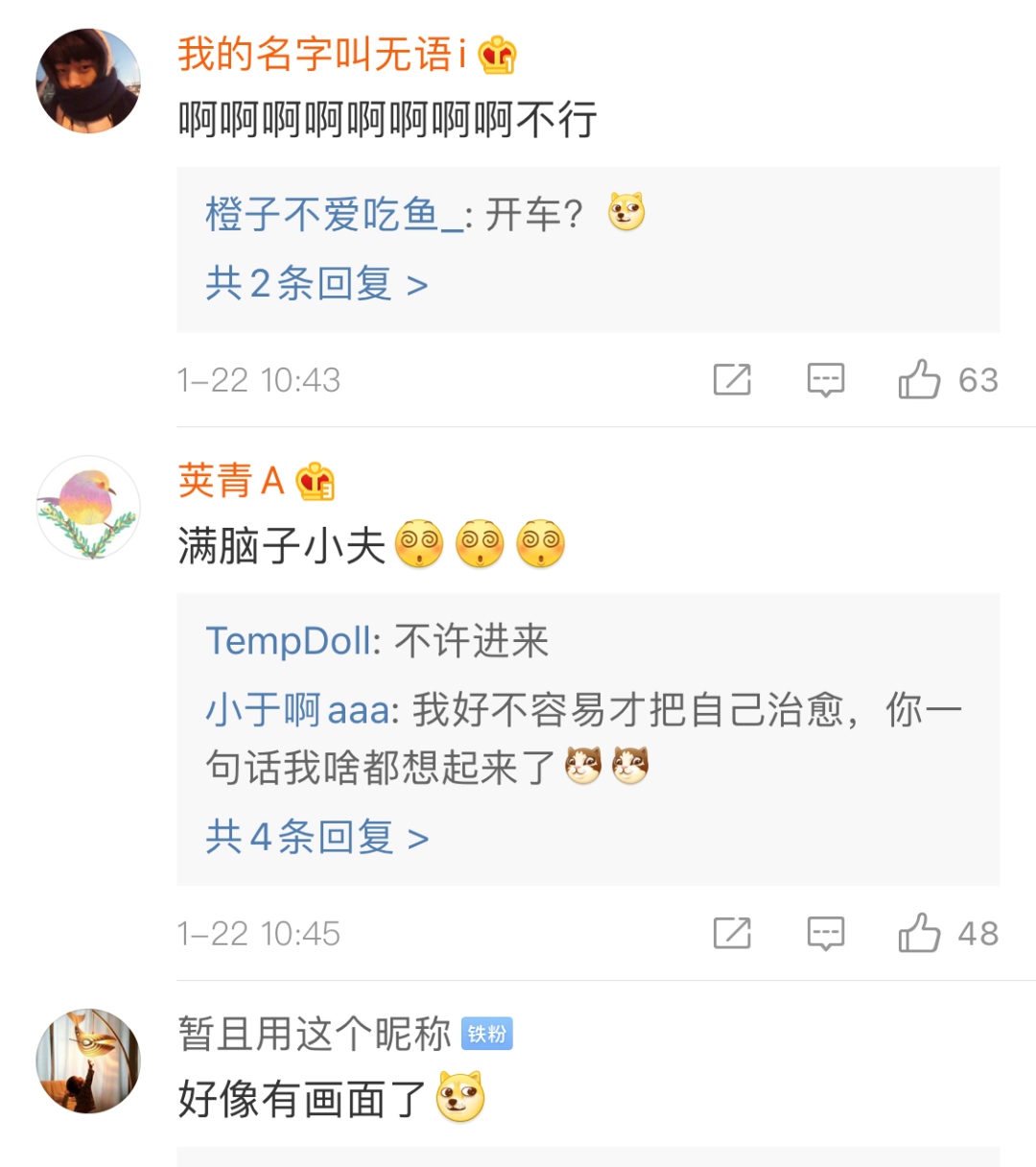Viewport: 1036px width, 1167px height.
Task: Reply to the 10:45 comment
Action: click(x=825, y=933)
